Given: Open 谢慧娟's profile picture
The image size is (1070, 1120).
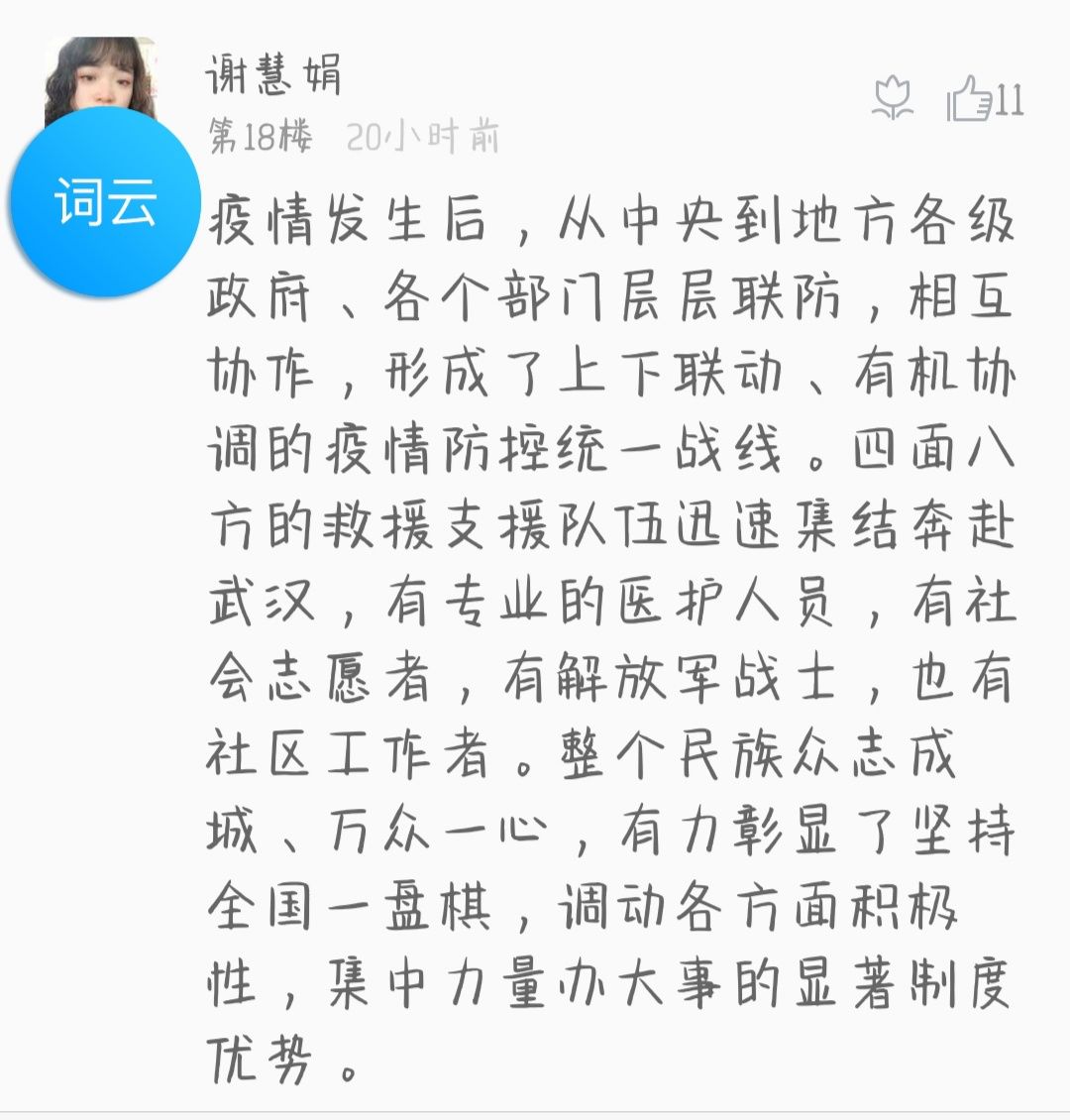Looking at the screenshot, I should pyautogui.click(x=99, y=74).
